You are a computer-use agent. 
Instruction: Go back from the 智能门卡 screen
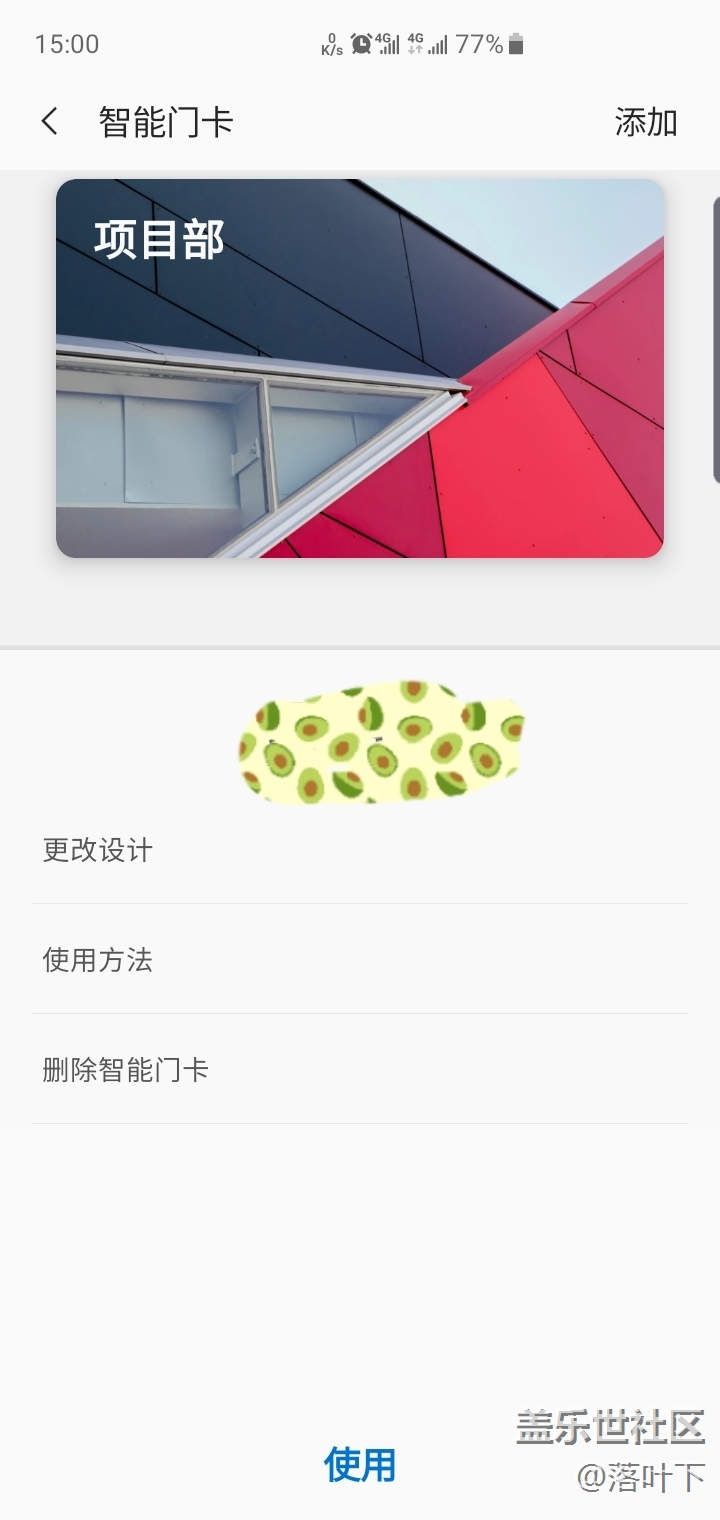[x=50, y=122]
